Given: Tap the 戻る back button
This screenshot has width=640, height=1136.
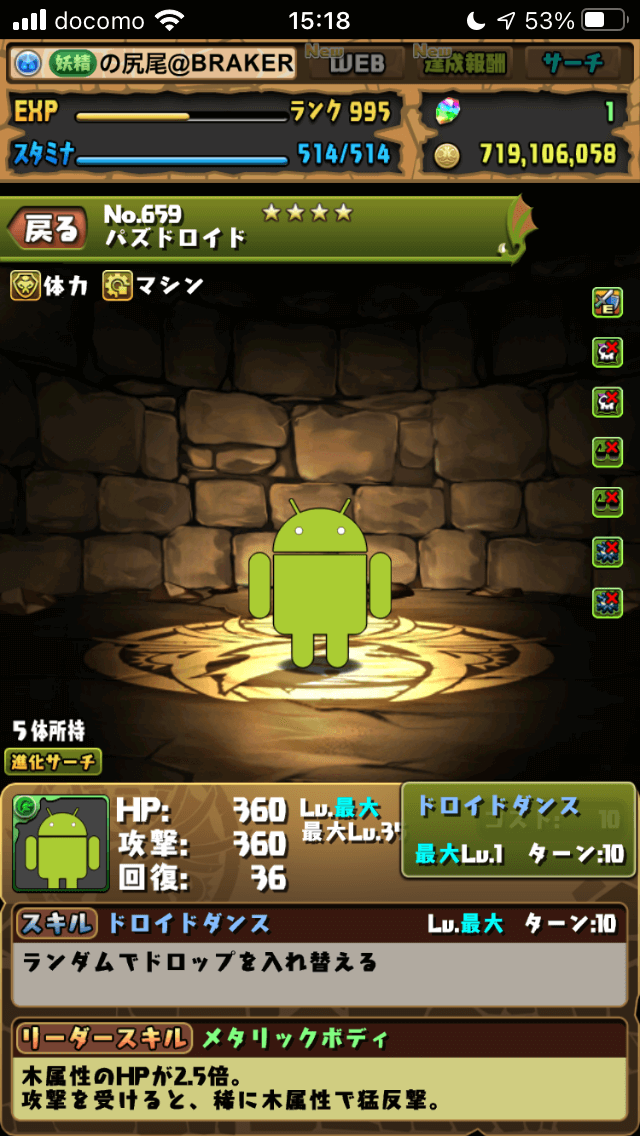Looking at the screenshot, I should (x=50, y=230).
